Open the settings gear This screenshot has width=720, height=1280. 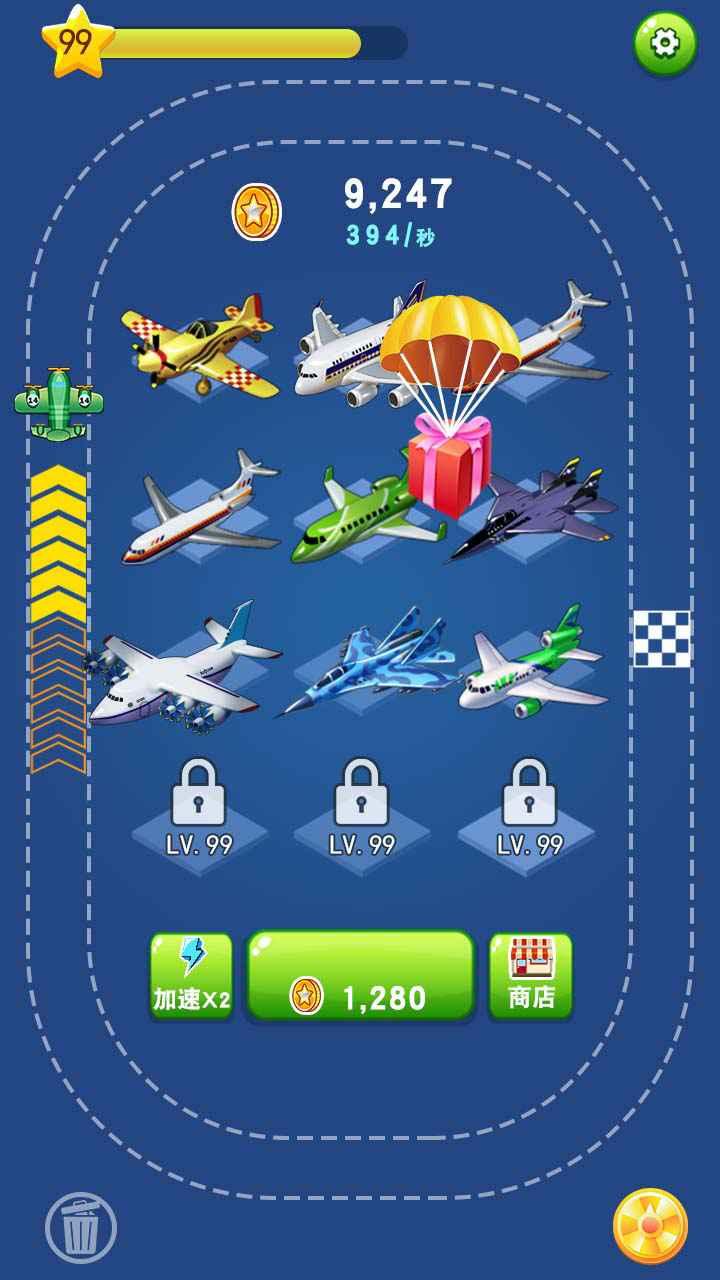pyautogui.click(x=665, y=43)
